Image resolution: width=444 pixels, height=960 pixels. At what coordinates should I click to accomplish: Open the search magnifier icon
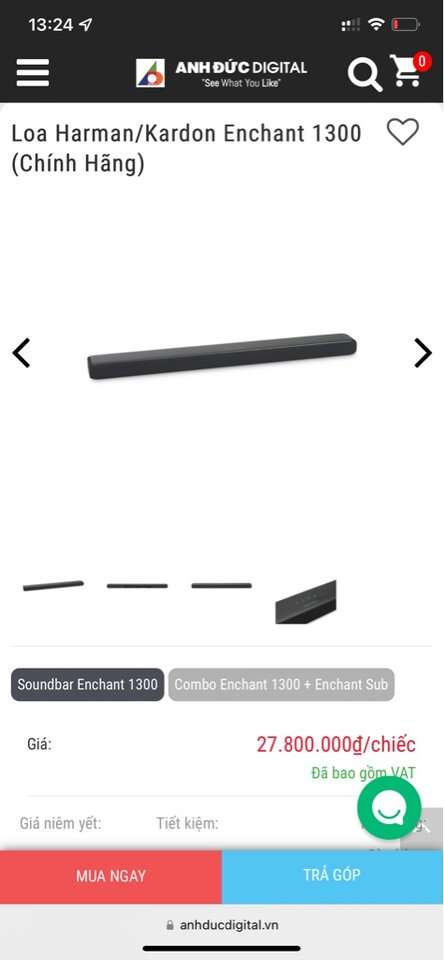365,74
